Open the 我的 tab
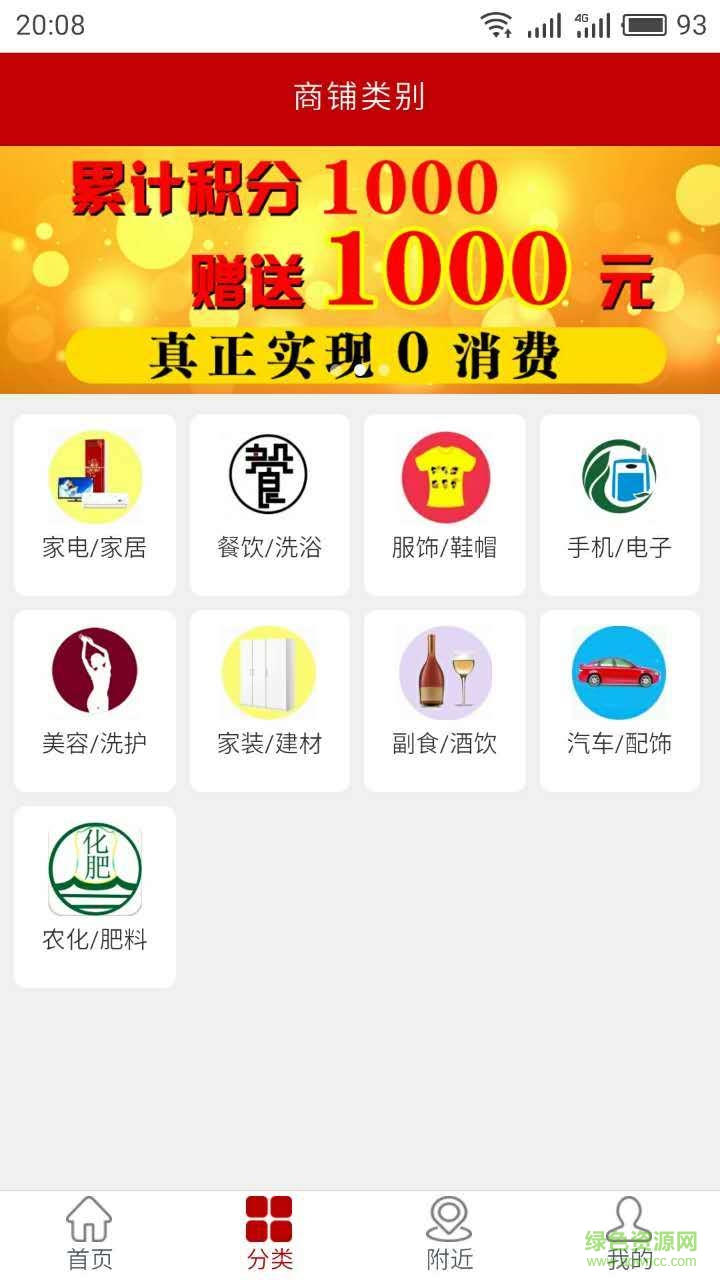The height and width of the screenshot is (1280, 720). coord(629,1234)
